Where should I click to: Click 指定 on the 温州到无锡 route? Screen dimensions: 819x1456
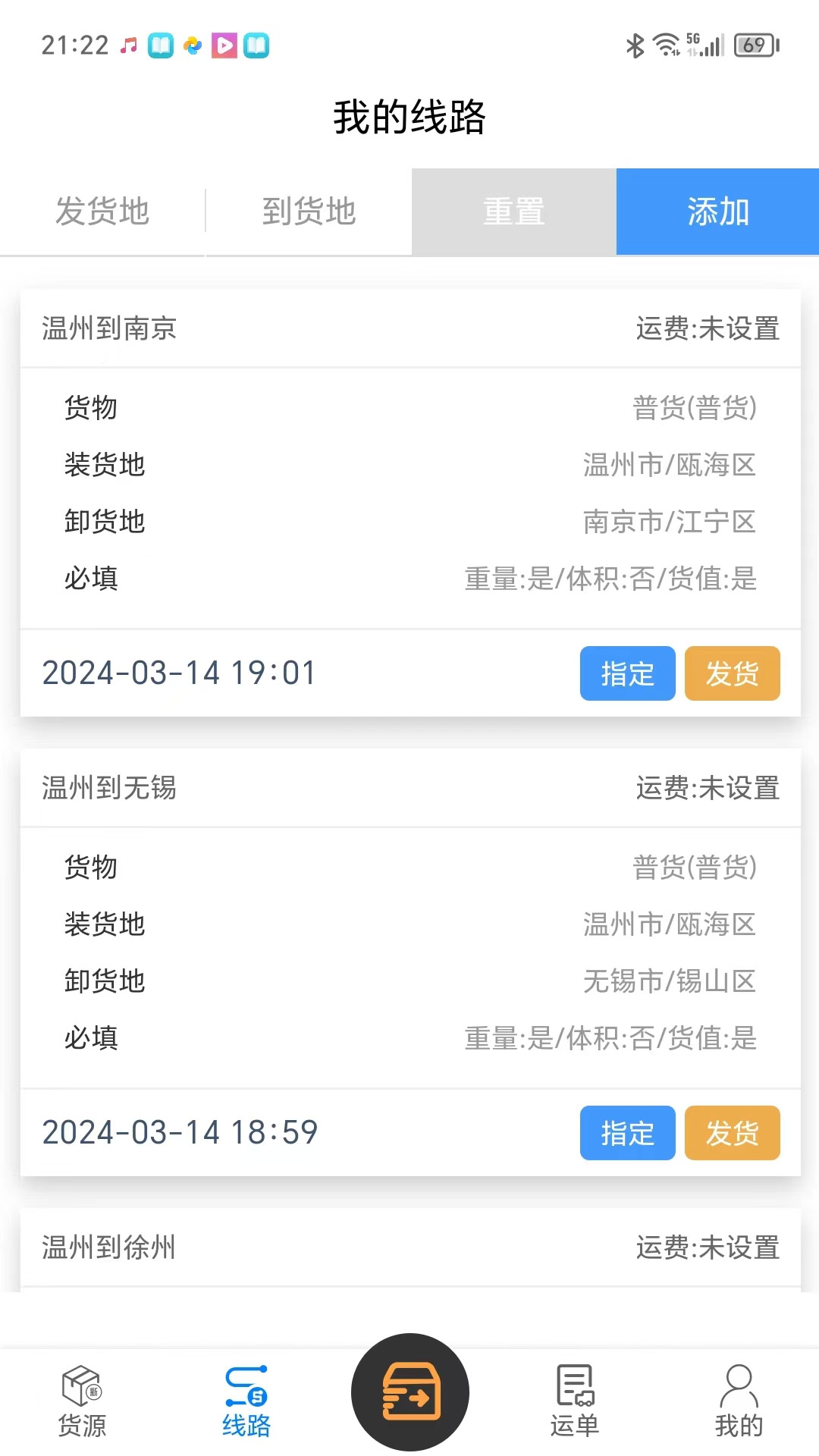click(627, 1134)
